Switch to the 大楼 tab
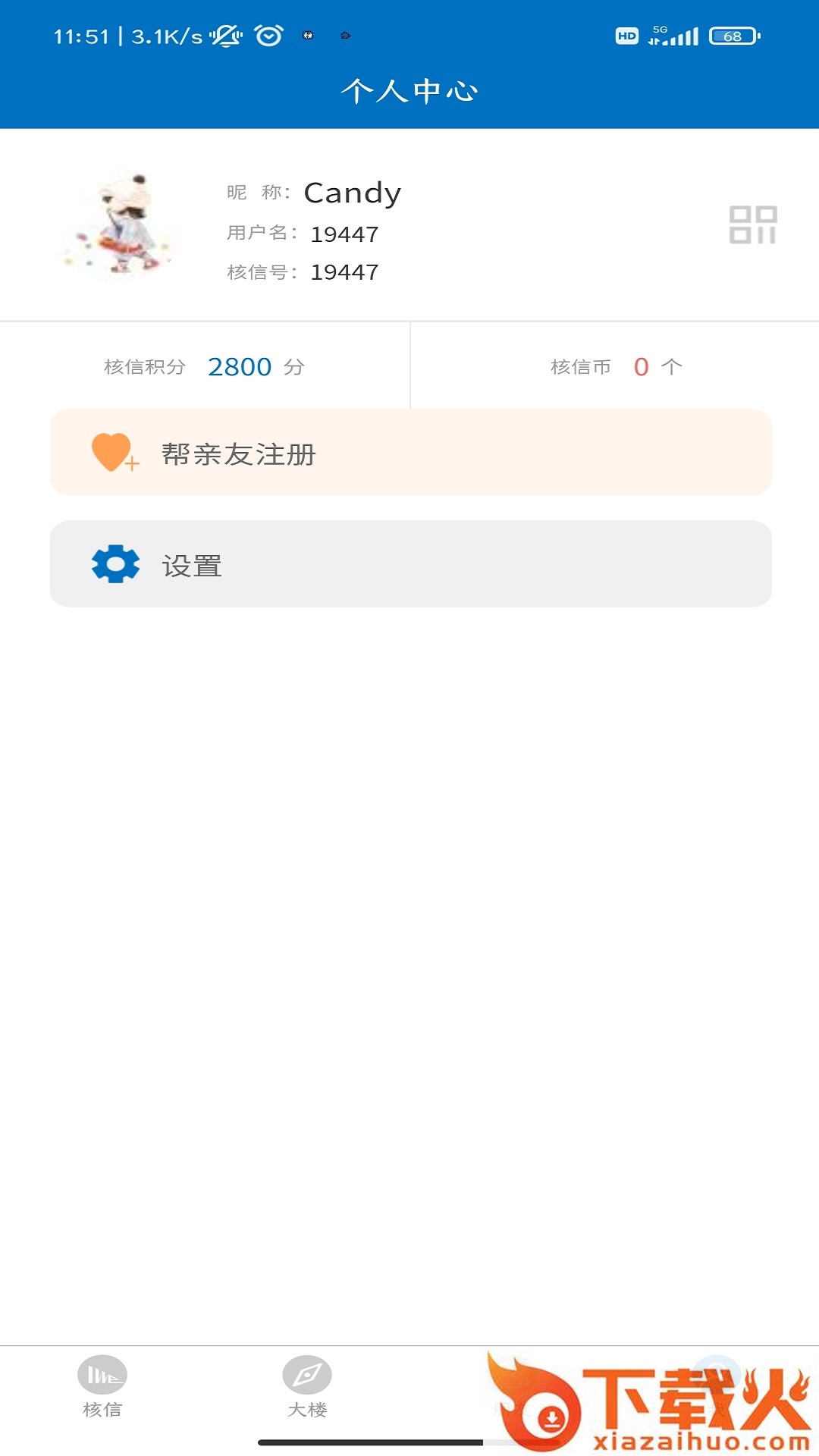This screenshot has height=1456, width=819. click(307, 1386)
